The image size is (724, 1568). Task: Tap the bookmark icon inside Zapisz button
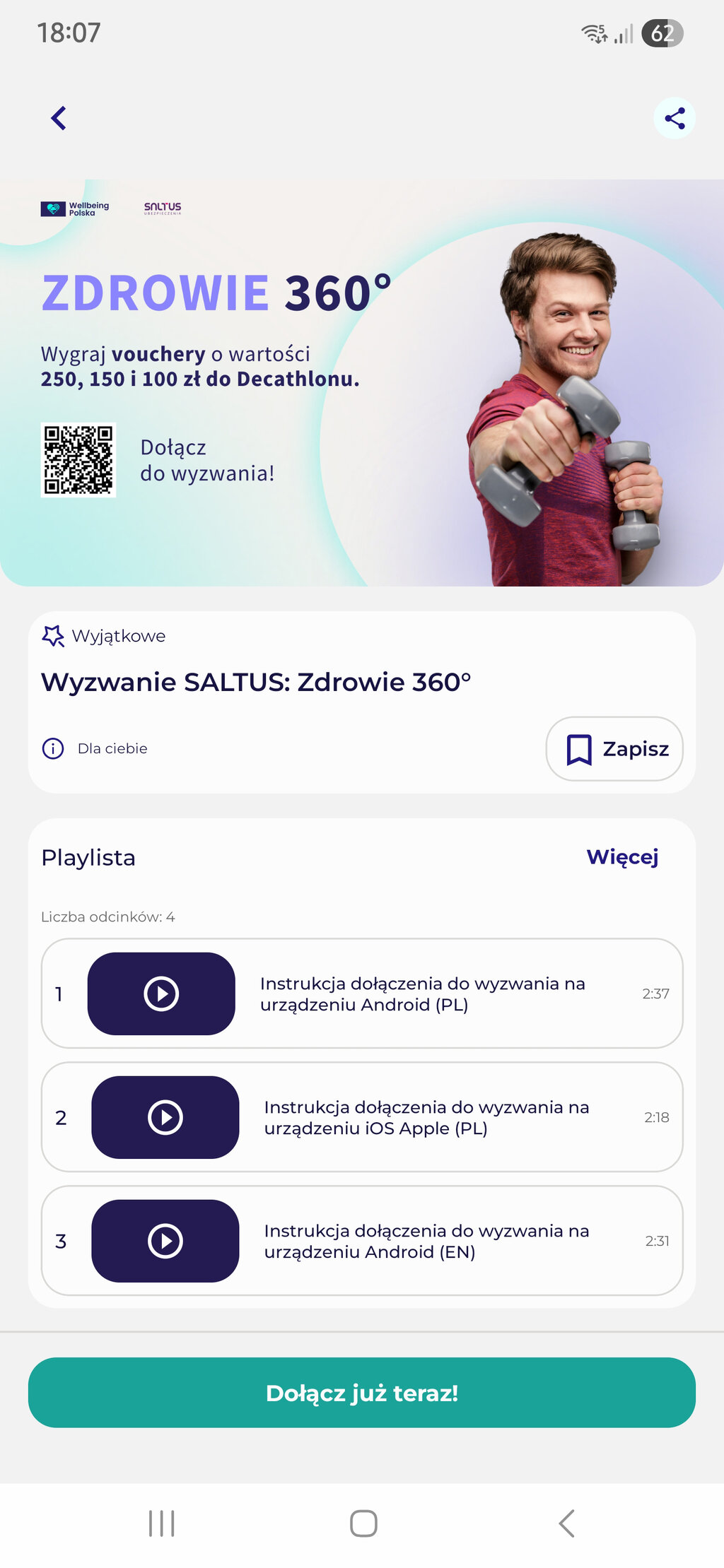pyautogui.click(x=578, y=749)
